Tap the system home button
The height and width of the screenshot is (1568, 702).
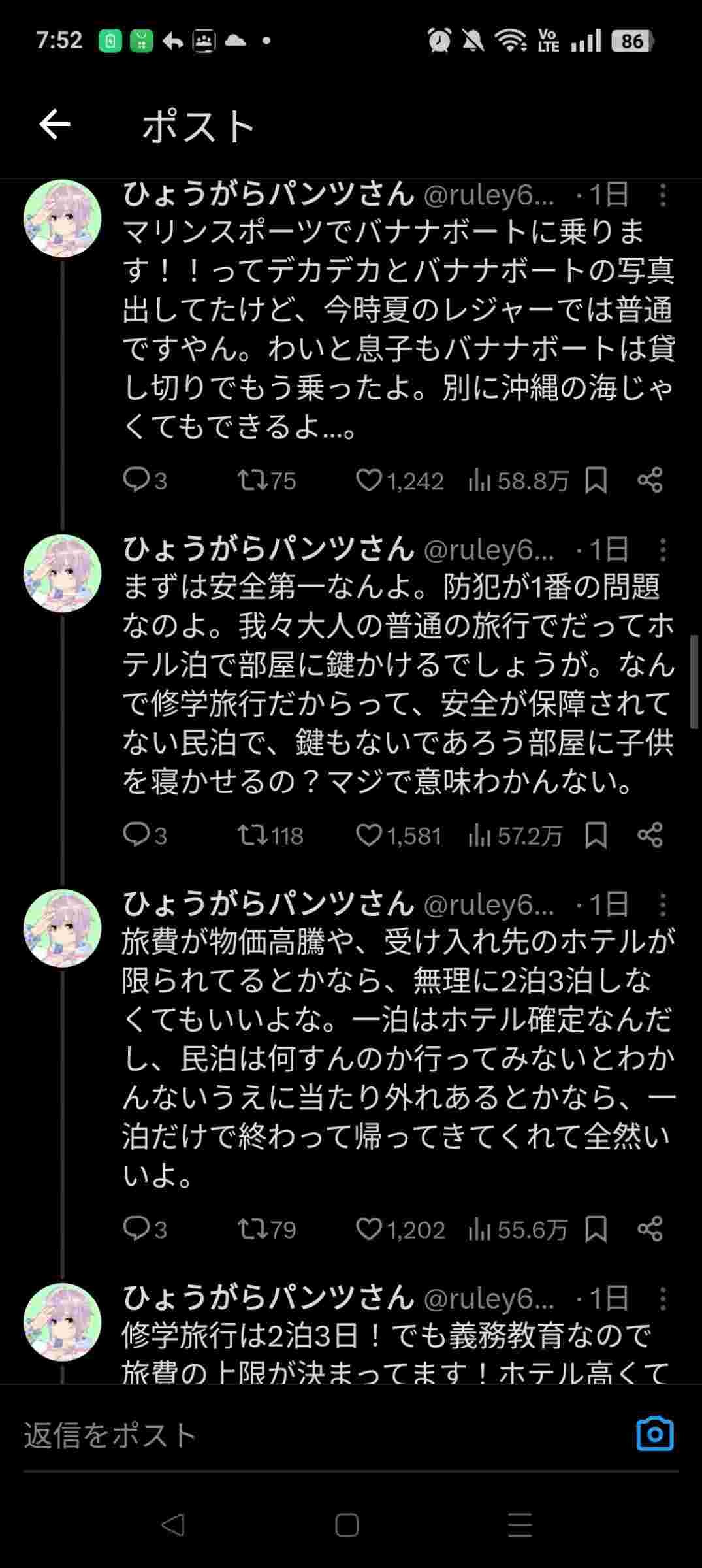(347, 1526)
